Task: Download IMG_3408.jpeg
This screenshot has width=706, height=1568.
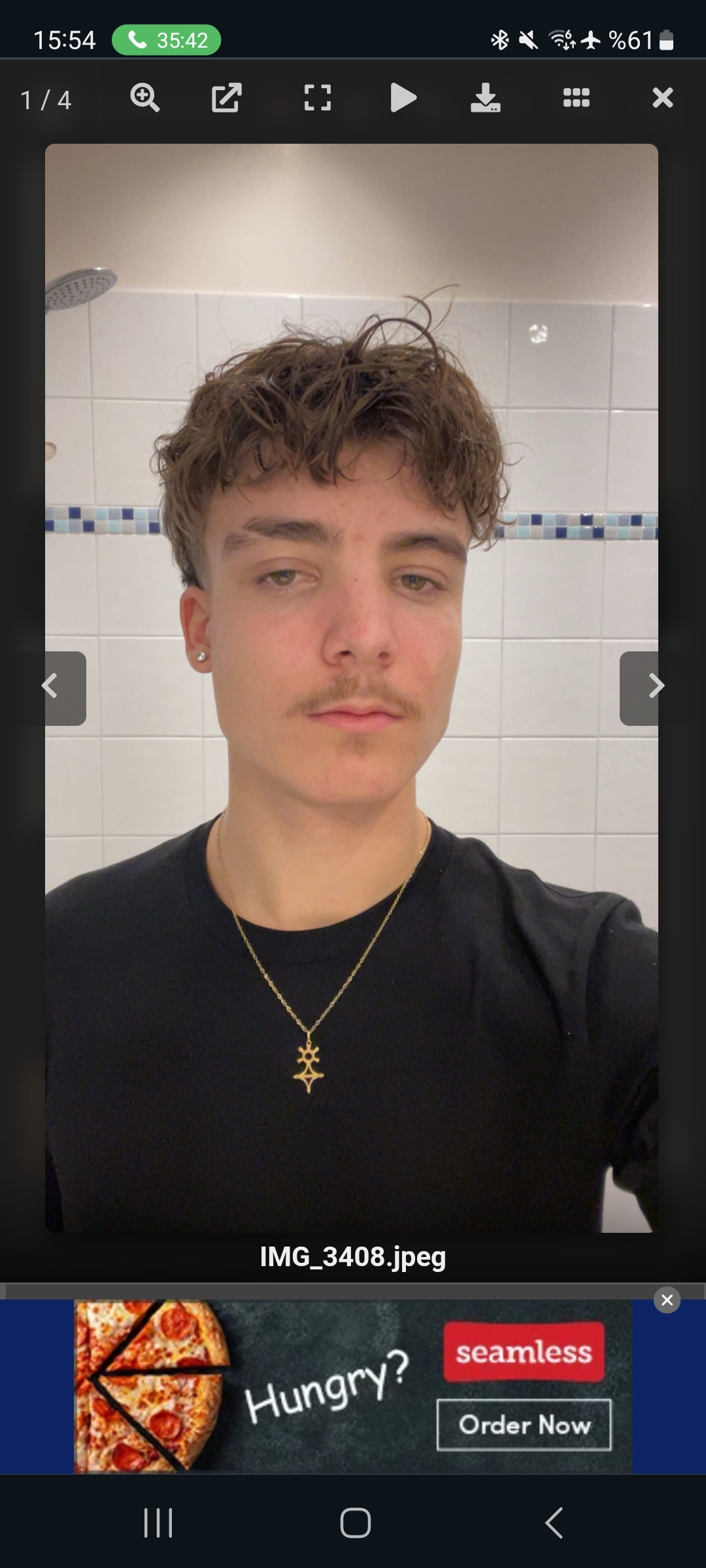Action: [485, 98]
